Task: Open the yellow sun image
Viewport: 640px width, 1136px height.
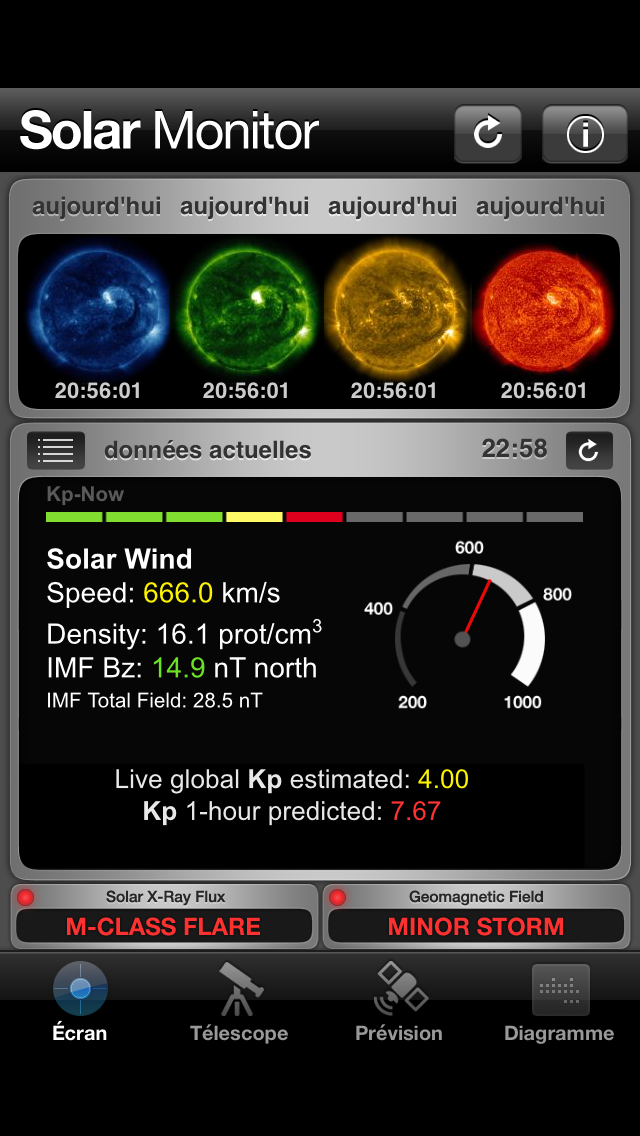Action: coord(395,309)
